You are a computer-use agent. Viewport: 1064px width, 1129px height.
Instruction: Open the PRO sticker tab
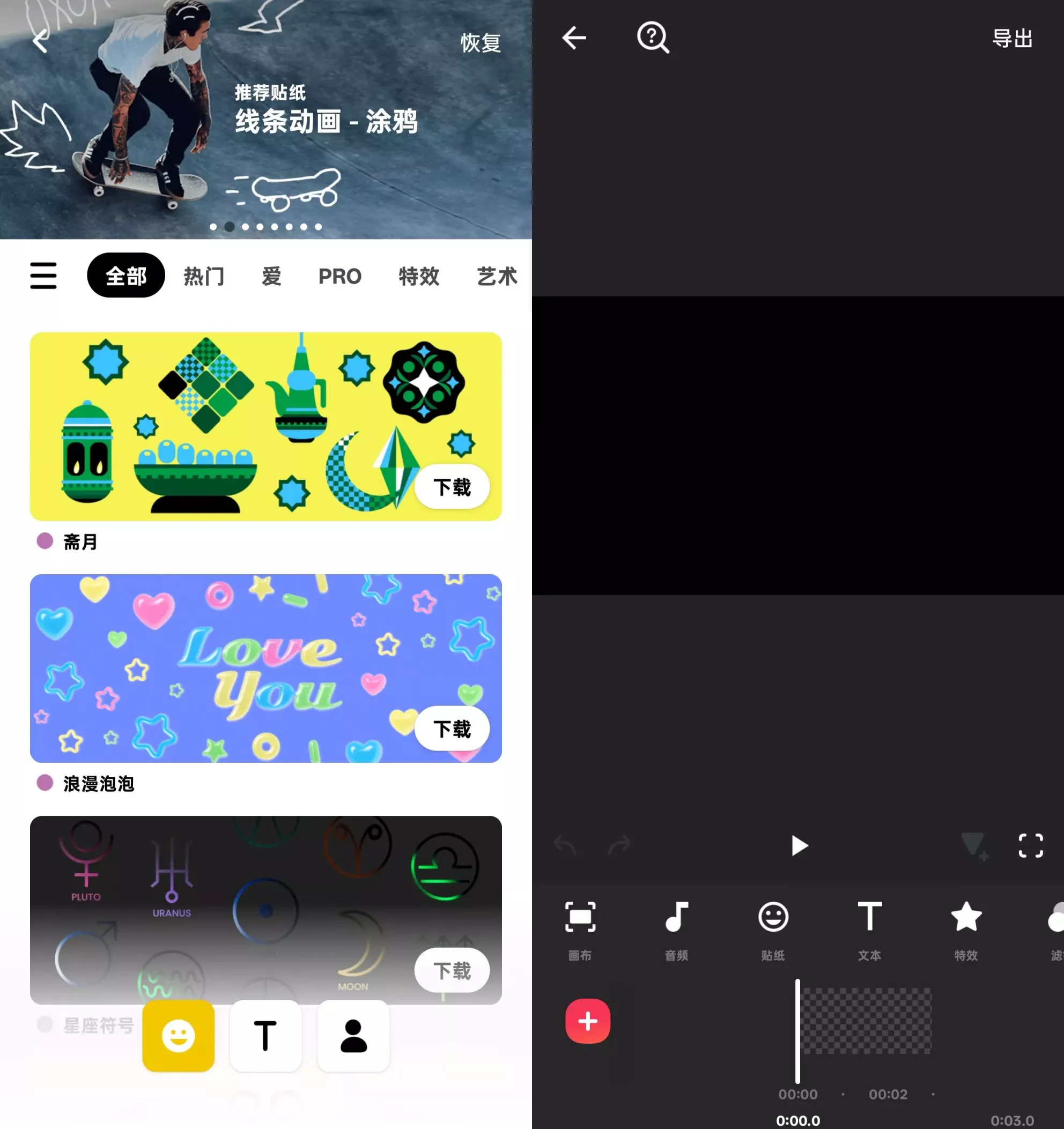pyautogui.click(x=339, y=276)
